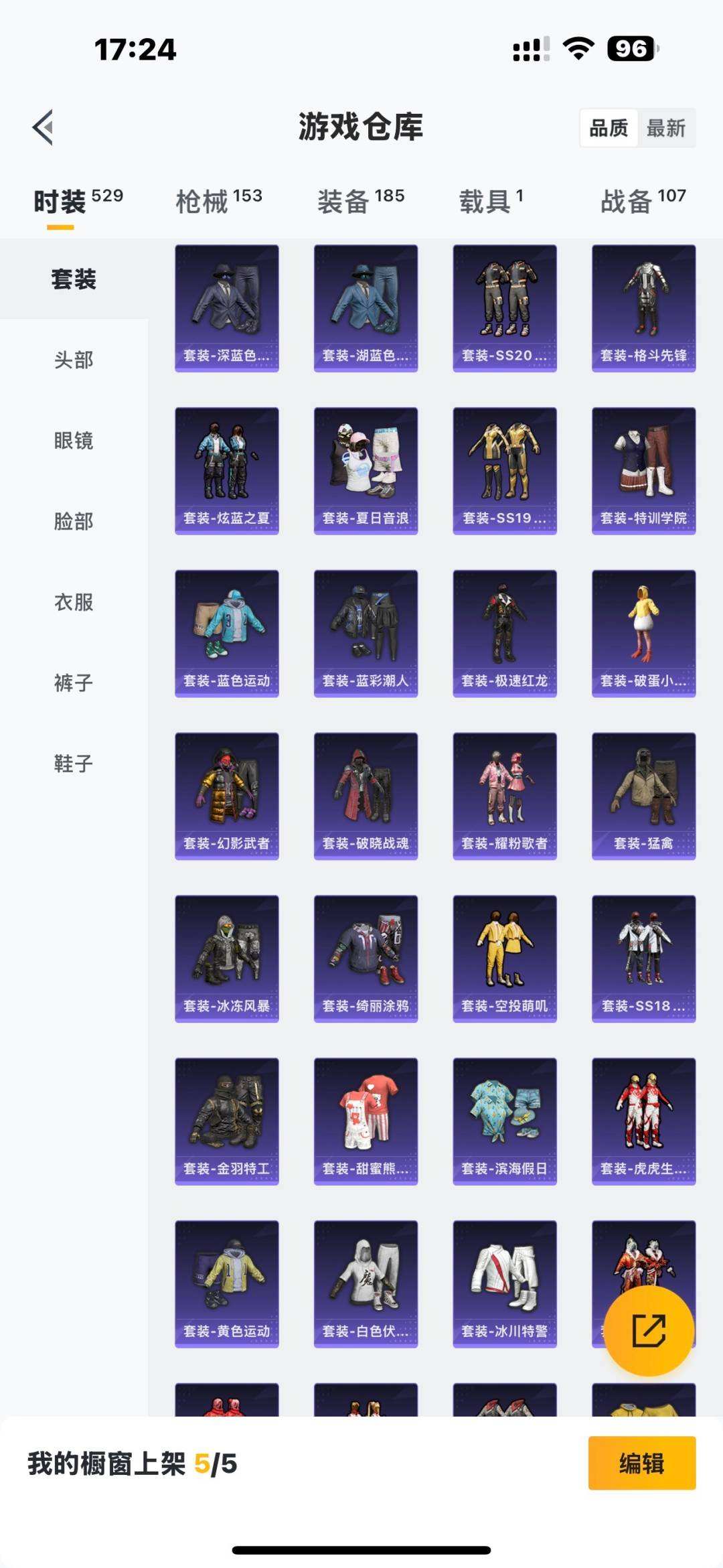Viewport: 723px width, 1568px height.
Task: Select the 脸部 category
Action: point(74,521)
